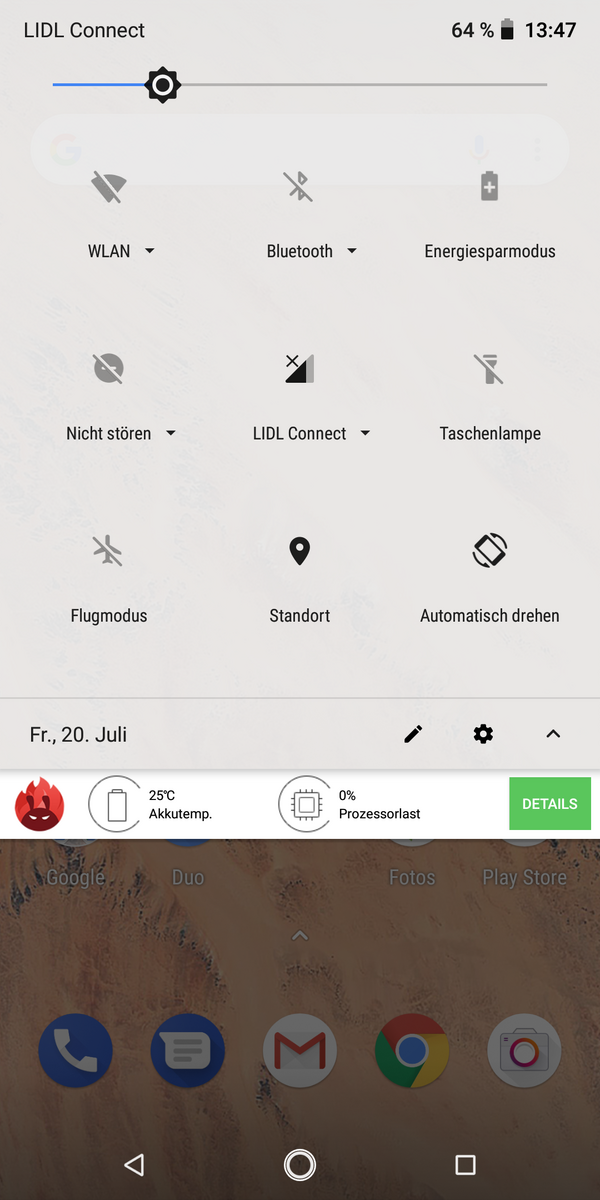600x1200 pixels.
Task: Enable Energiesparmodus
Action: point(489,187)
